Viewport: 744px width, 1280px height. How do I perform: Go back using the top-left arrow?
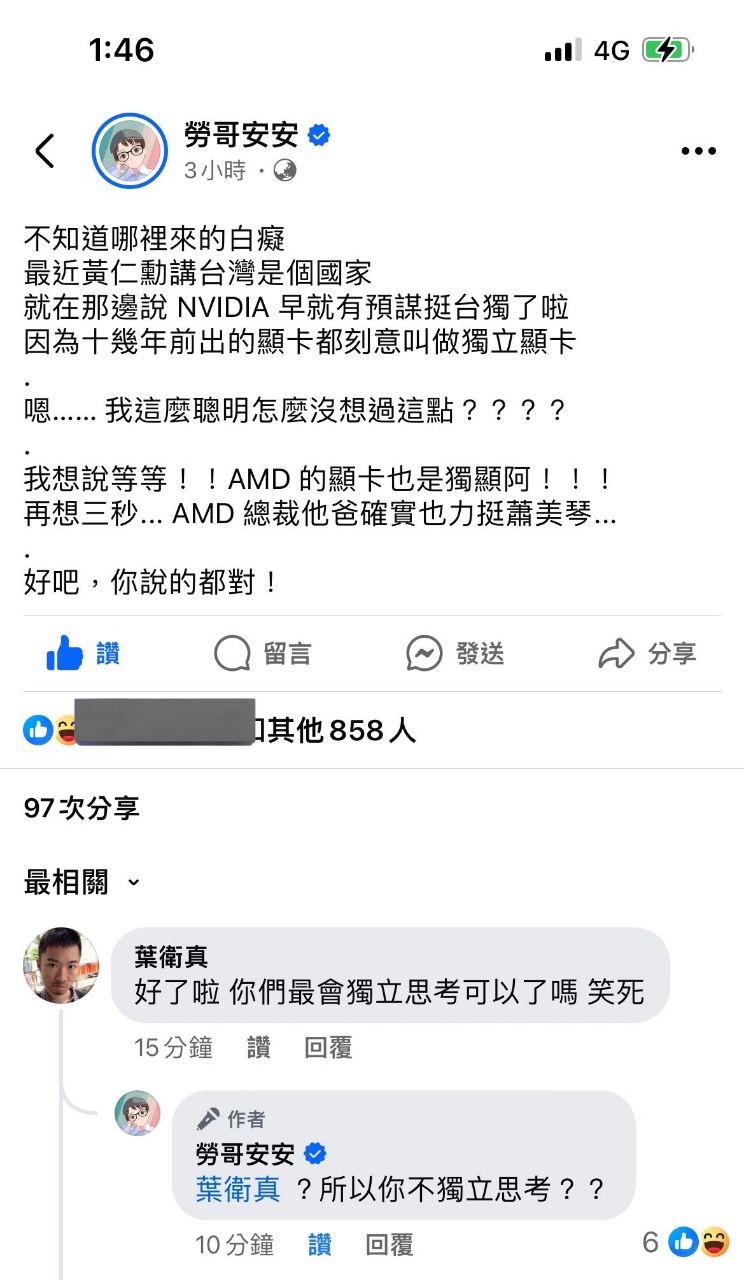(x=44, y=151)
